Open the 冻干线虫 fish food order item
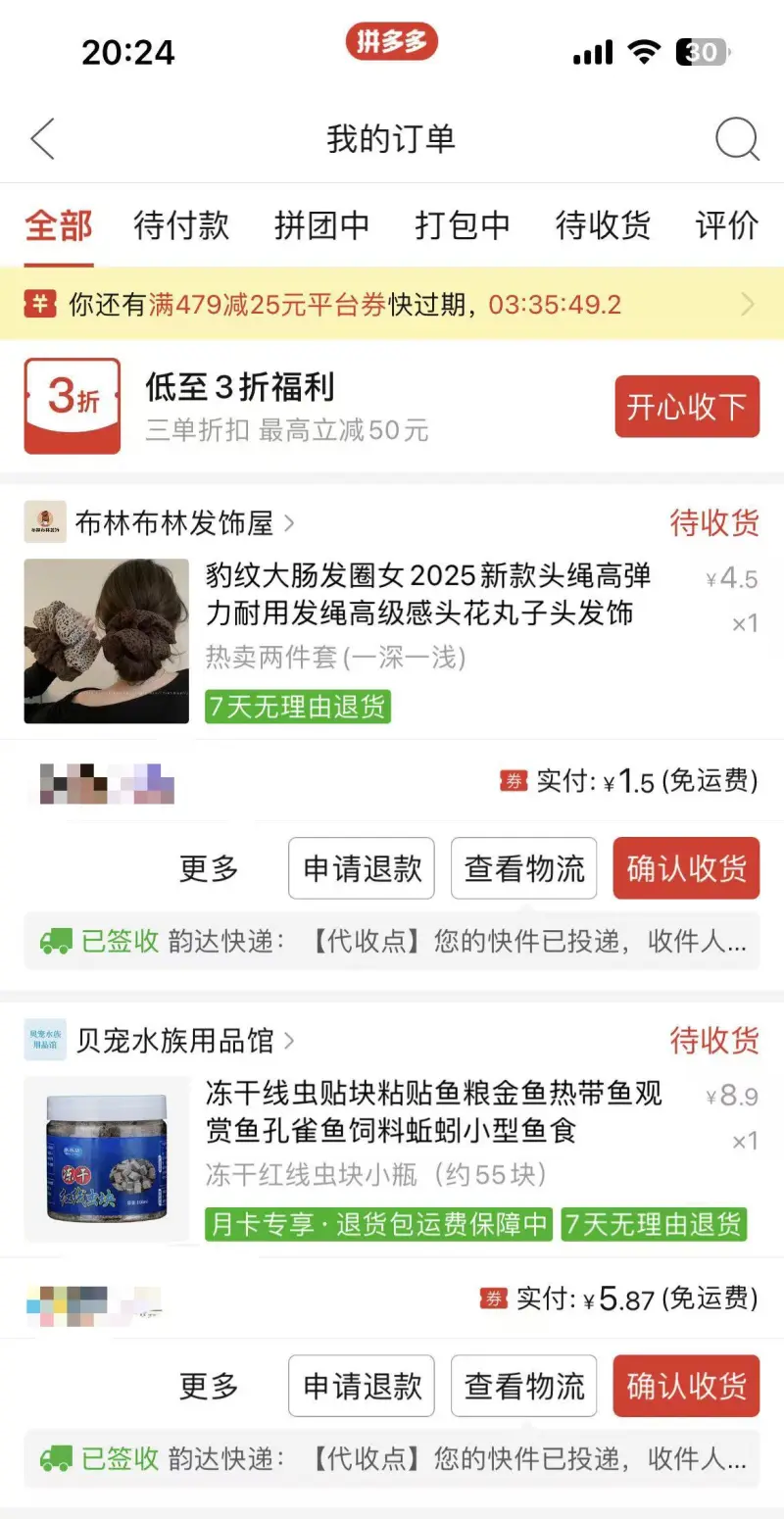This screenshot has height=1519, width=784. [x=433, y=1111]
